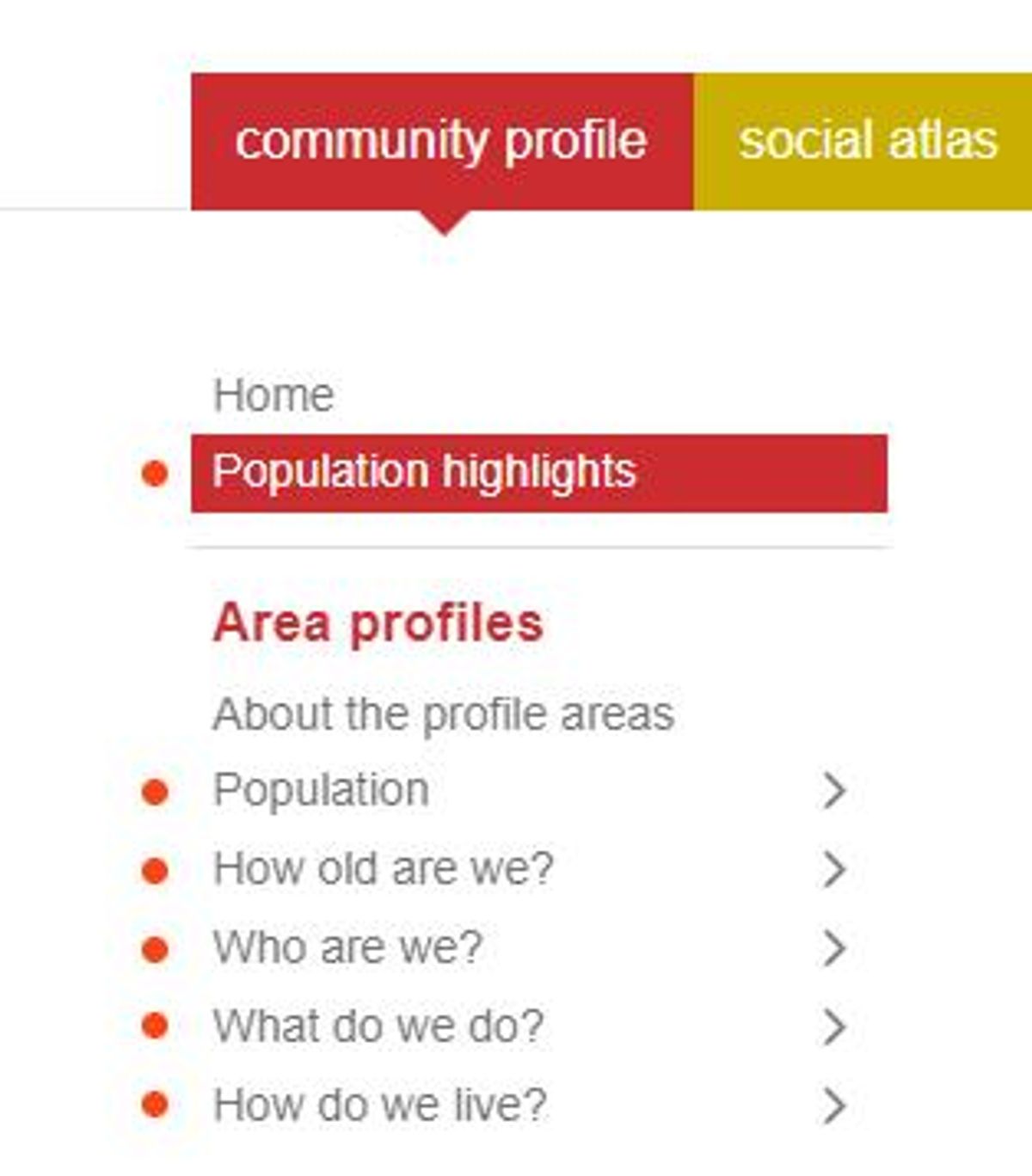Expand How old are we?
Viewport: 1032px width, 1176px height.
point(530,869)
